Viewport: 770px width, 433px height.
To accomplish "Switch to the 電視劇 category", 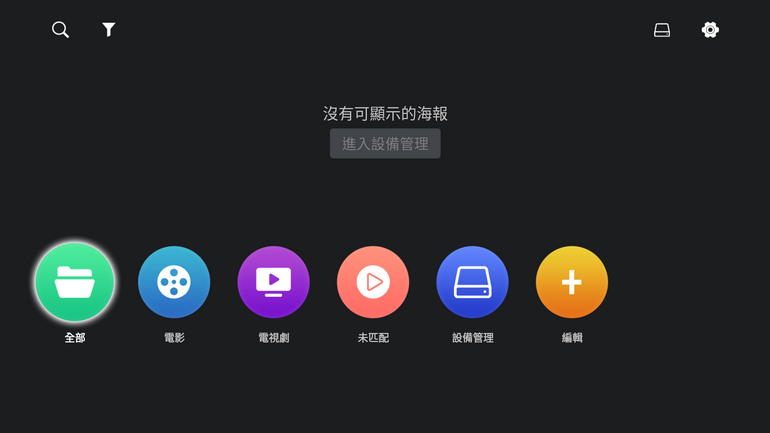I will pyautogui.click(x=273, y=283).
